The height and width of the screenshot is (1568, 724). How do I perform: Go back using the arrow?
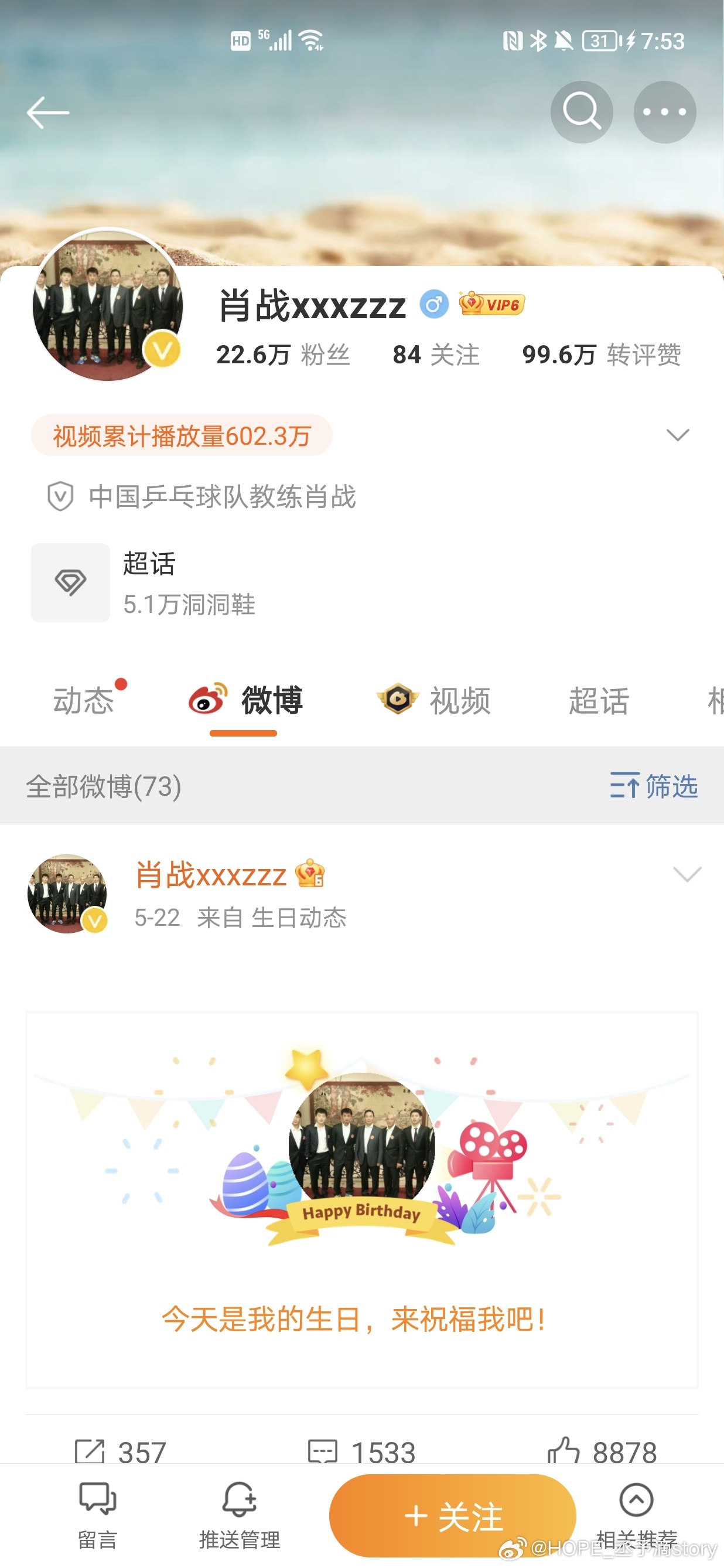(47, 113)
